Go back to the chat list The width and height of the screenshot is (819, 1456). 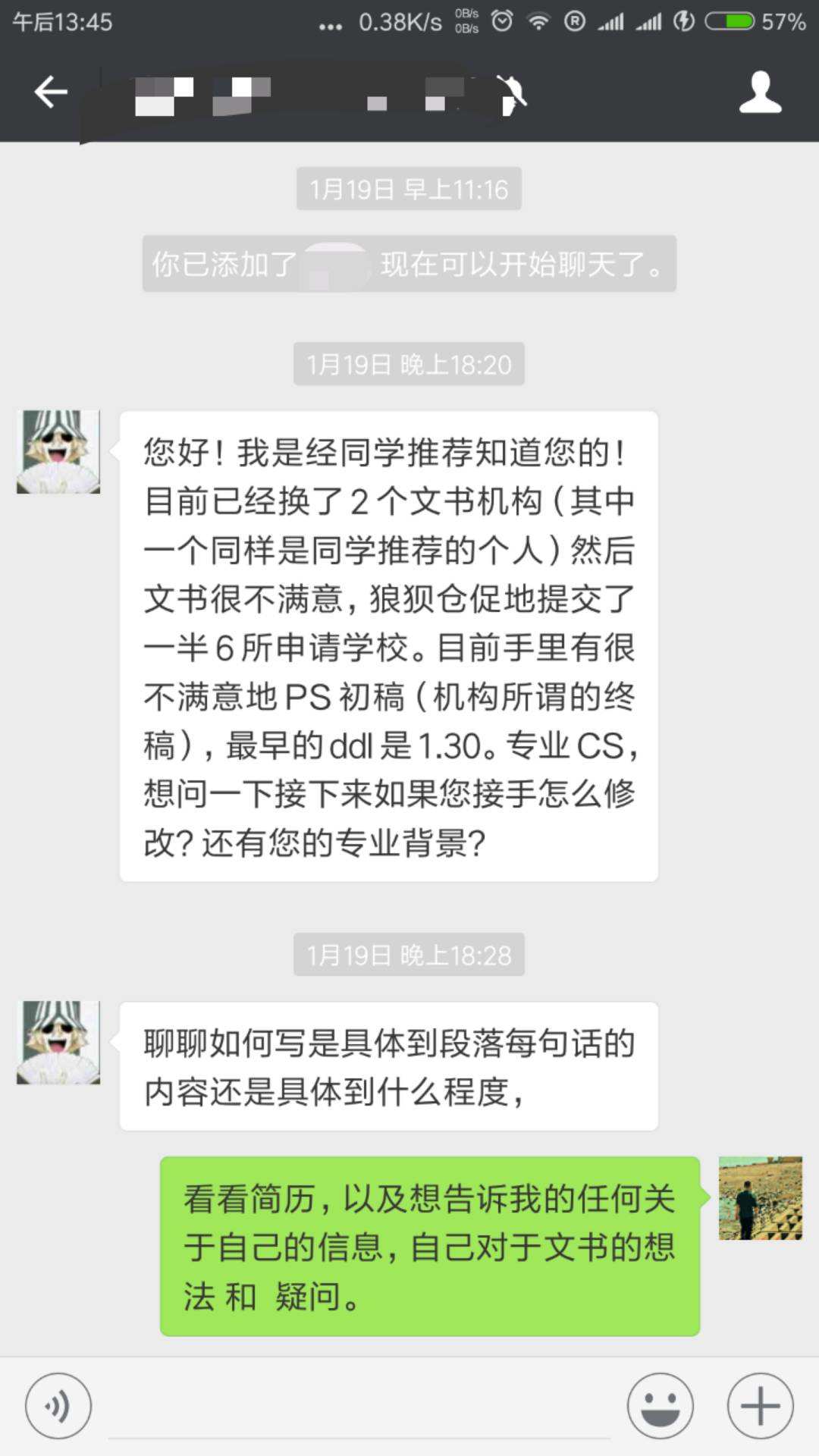[x=51, y=93]
